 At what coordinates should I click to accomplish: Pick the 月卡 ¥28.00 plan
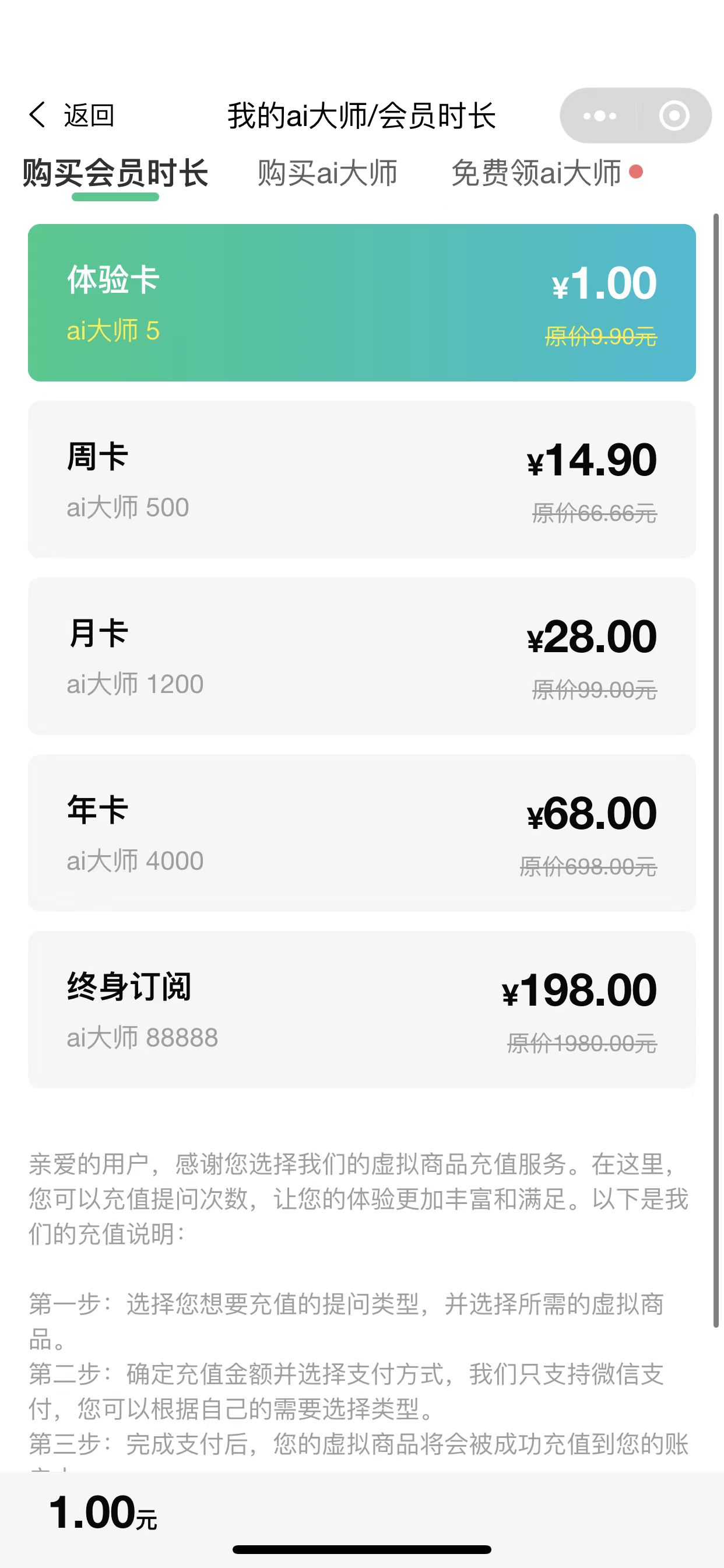[x=362, y=656]
